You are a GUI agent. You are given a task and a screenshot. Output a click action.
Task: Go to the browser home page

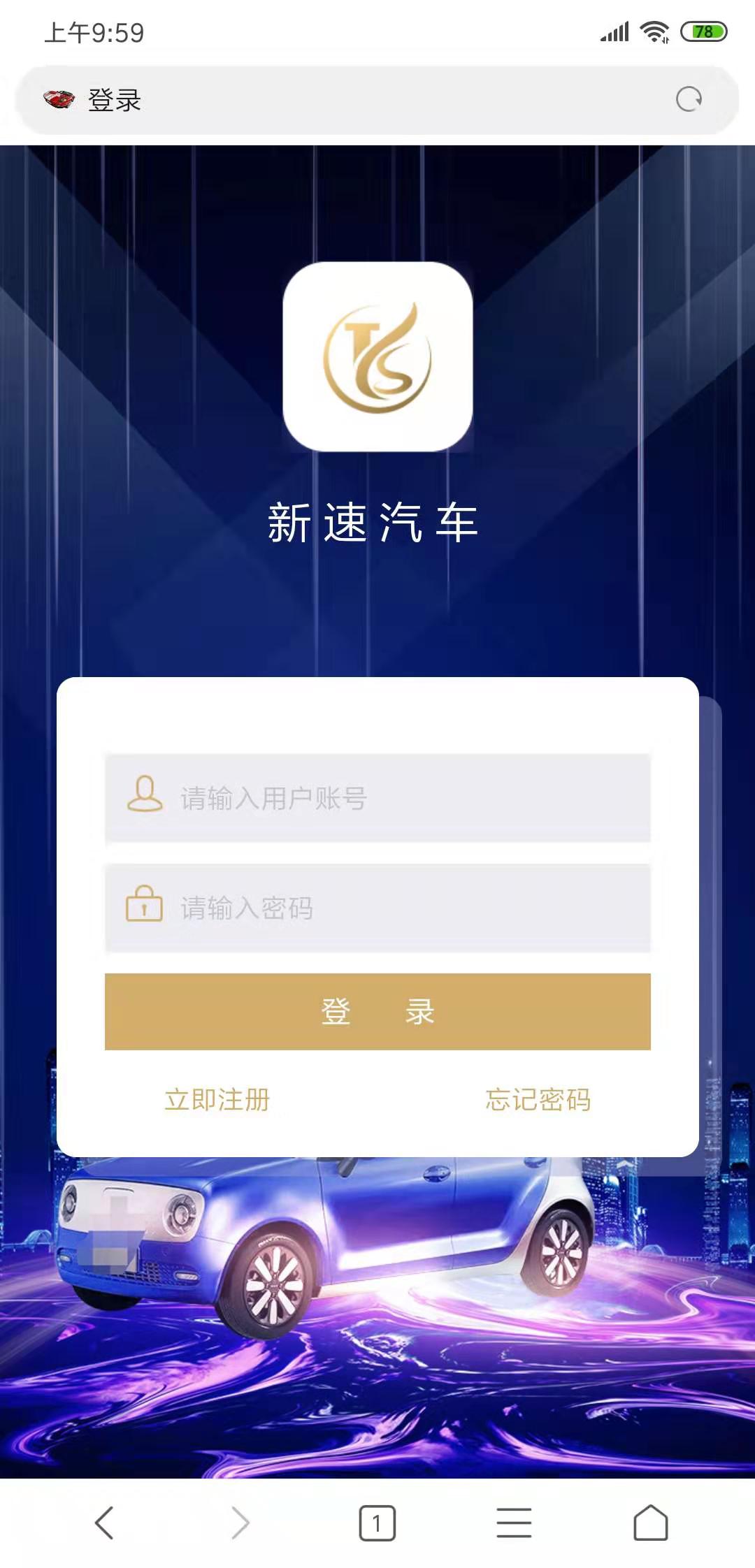click(x=650, y=1523)
